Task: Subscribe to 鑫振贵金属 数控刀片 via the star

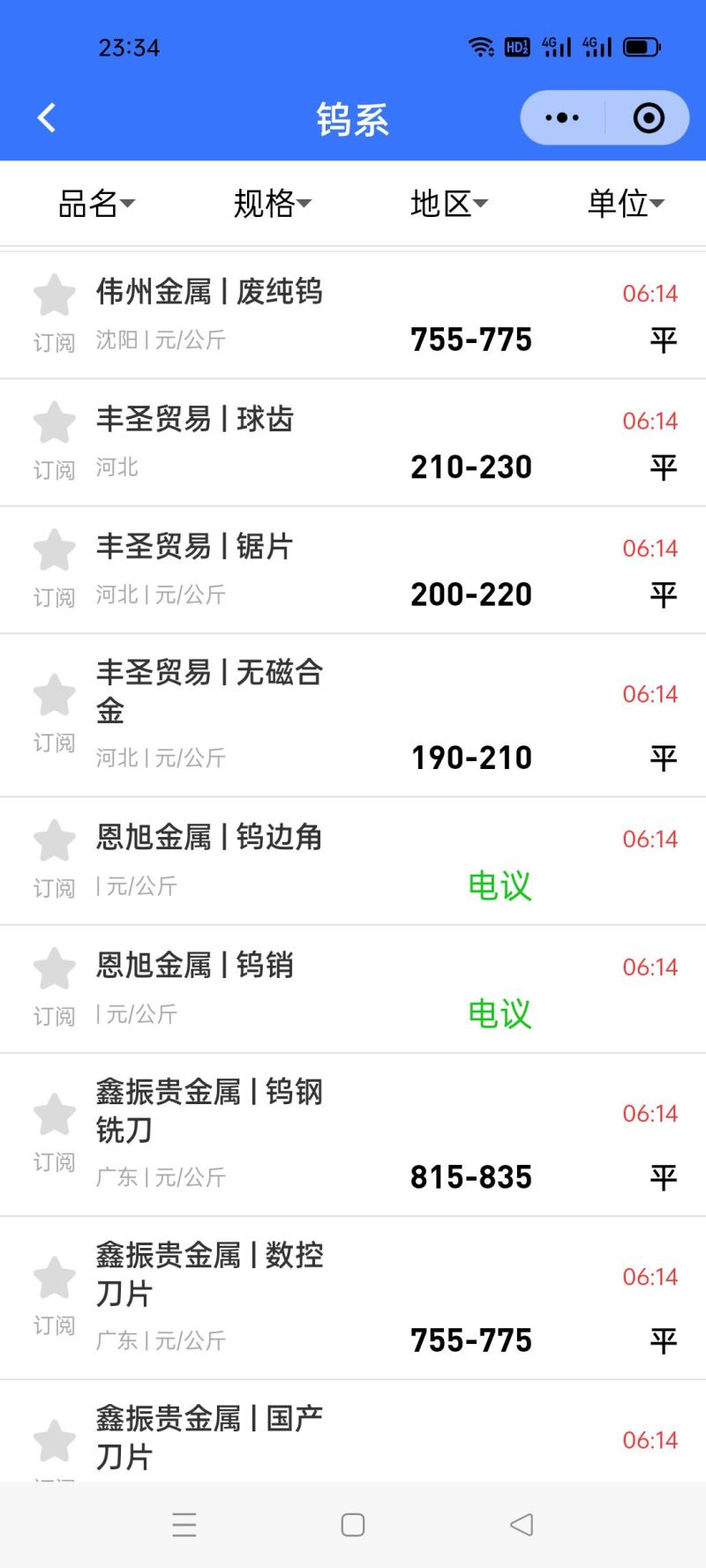Action: [55, 1279]
